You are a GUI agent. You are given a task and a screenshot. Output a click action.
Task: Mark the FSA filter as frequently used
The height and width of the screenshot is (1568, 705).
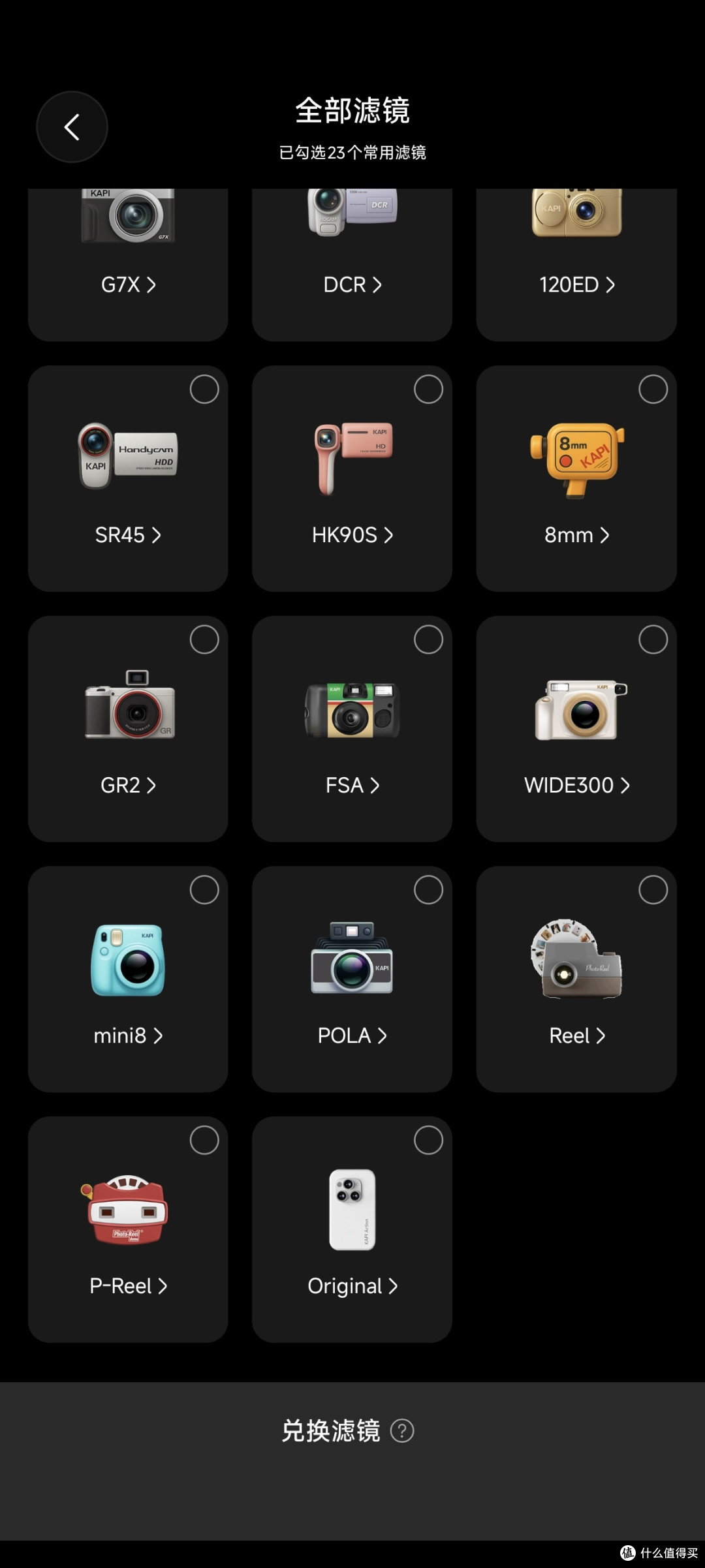(x=428, y=639)
